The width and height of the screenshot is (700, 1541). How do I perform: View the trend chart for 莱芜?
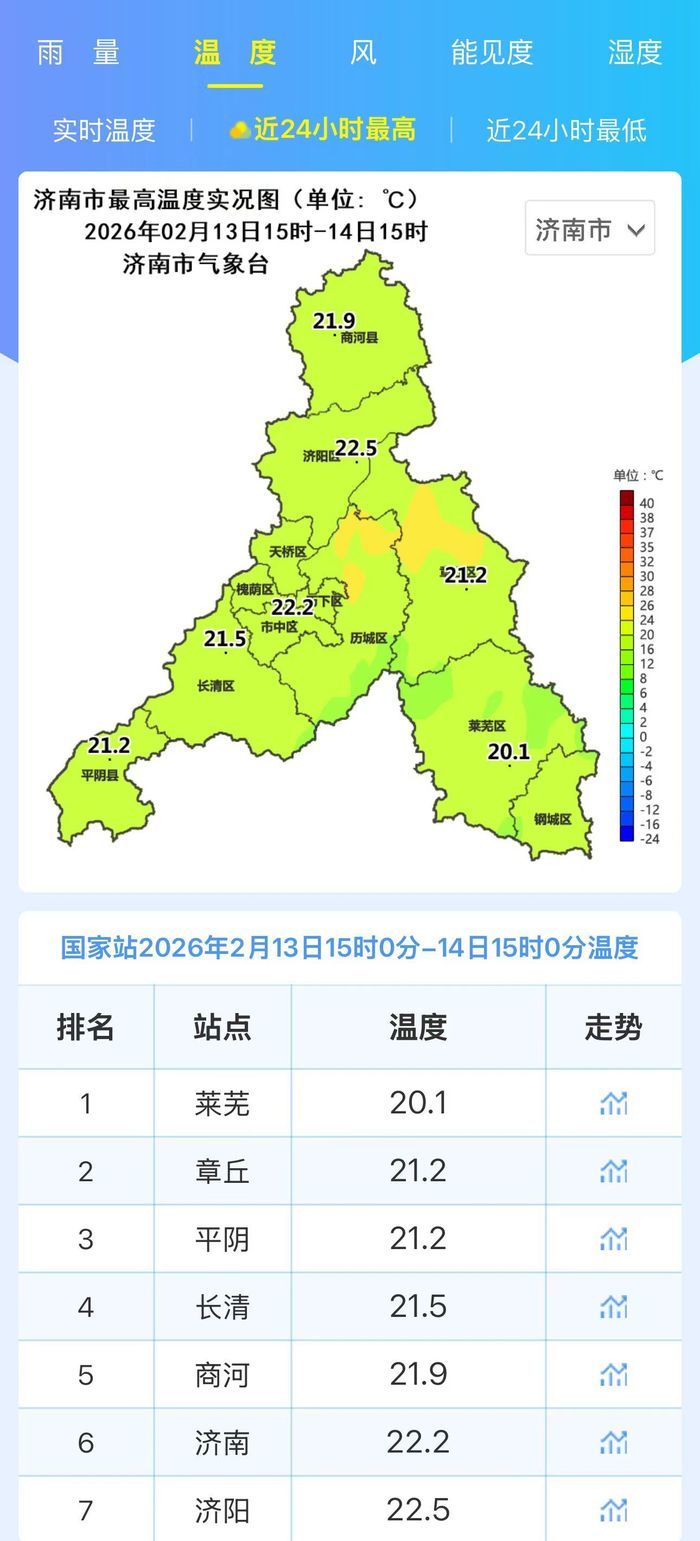click(613, 1103)
